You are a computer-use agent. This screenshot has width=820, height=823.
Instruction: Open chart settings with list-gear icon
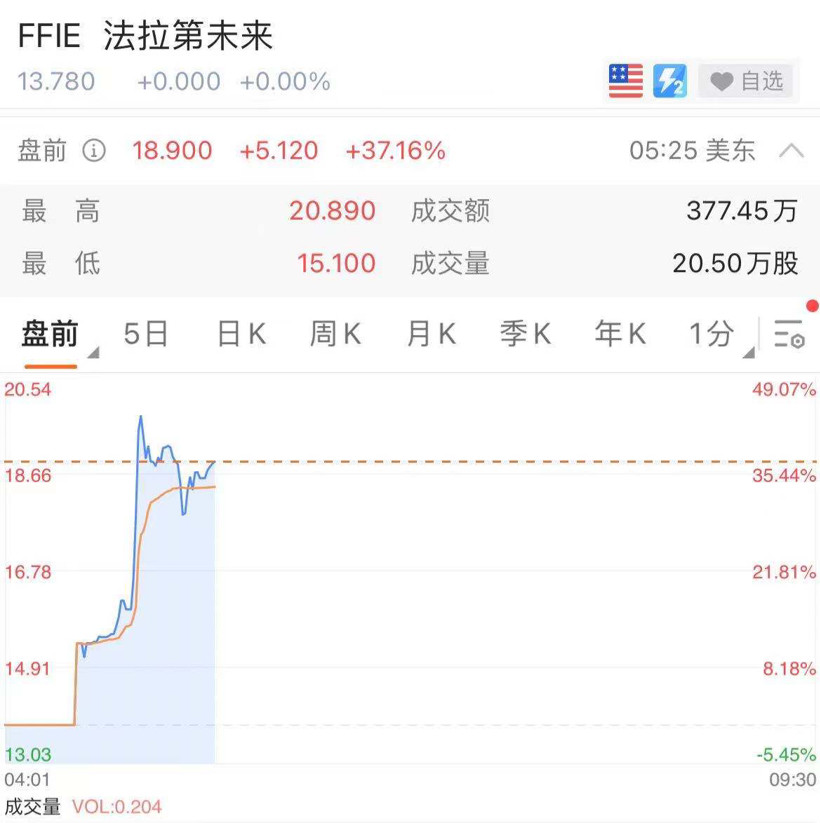pyautogui.click(x=789, y=335)
